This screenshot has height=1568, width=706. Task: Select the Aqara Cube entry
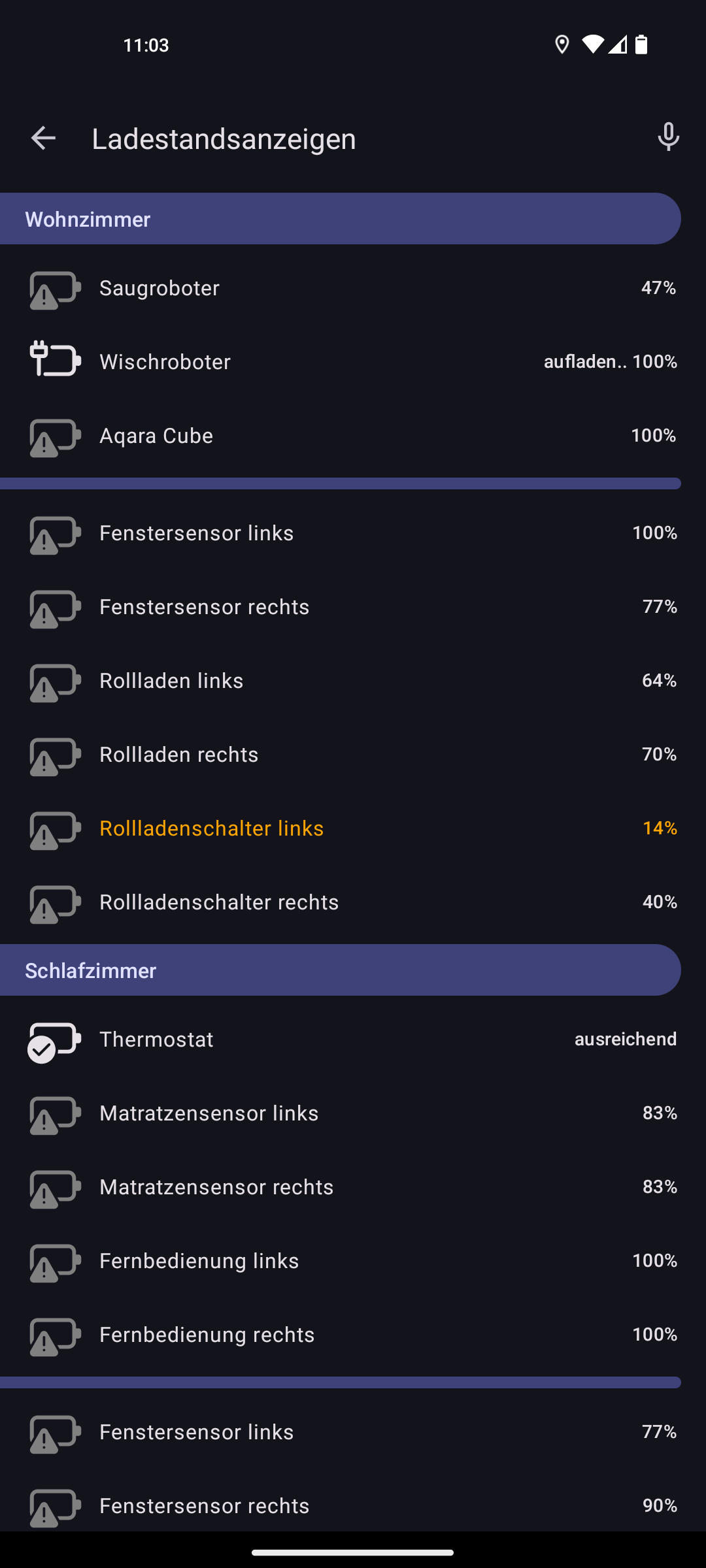tap(353, 436)
